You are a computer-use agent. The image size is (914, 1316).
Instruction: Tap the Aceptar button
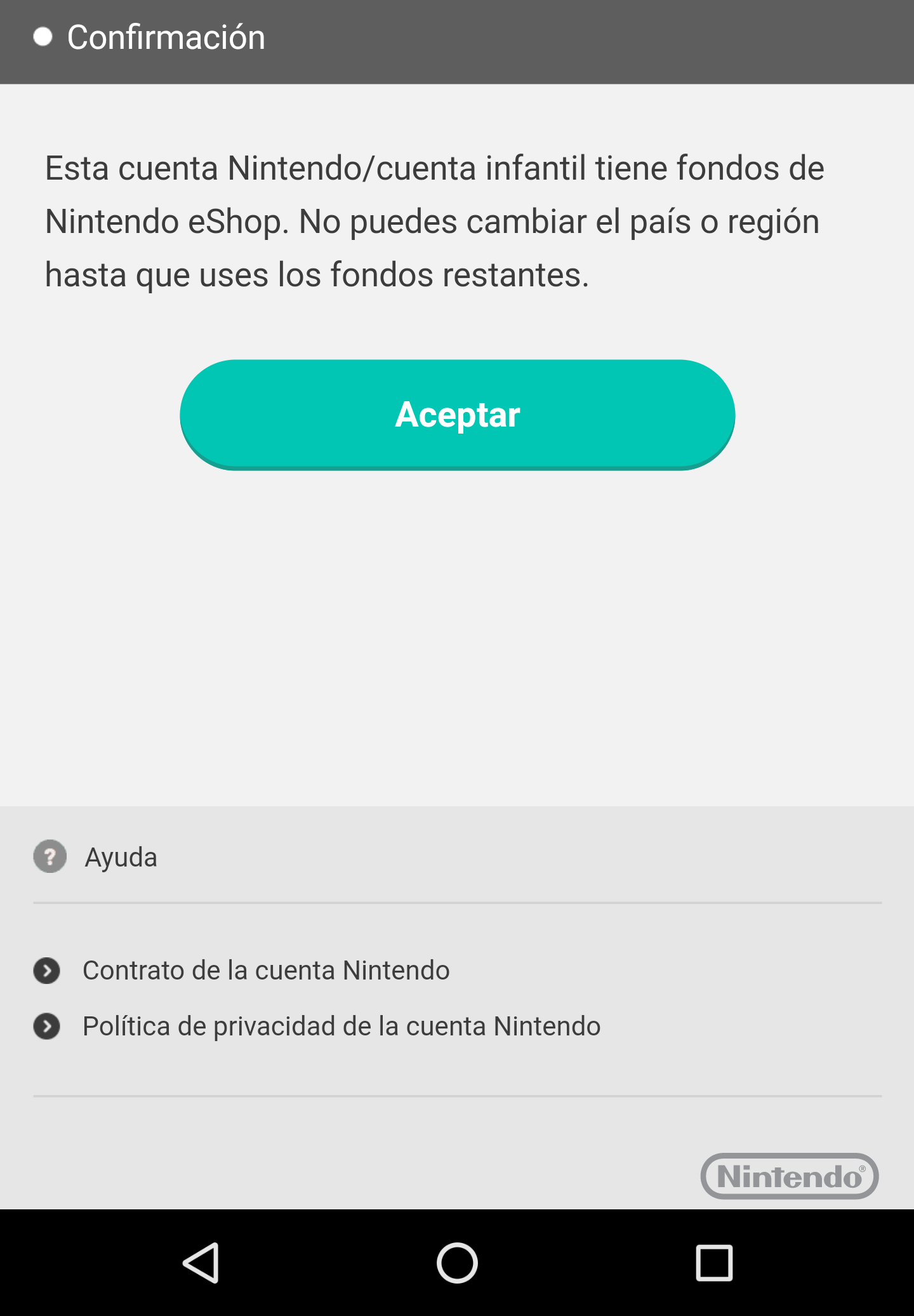click(x=457, y=415)
